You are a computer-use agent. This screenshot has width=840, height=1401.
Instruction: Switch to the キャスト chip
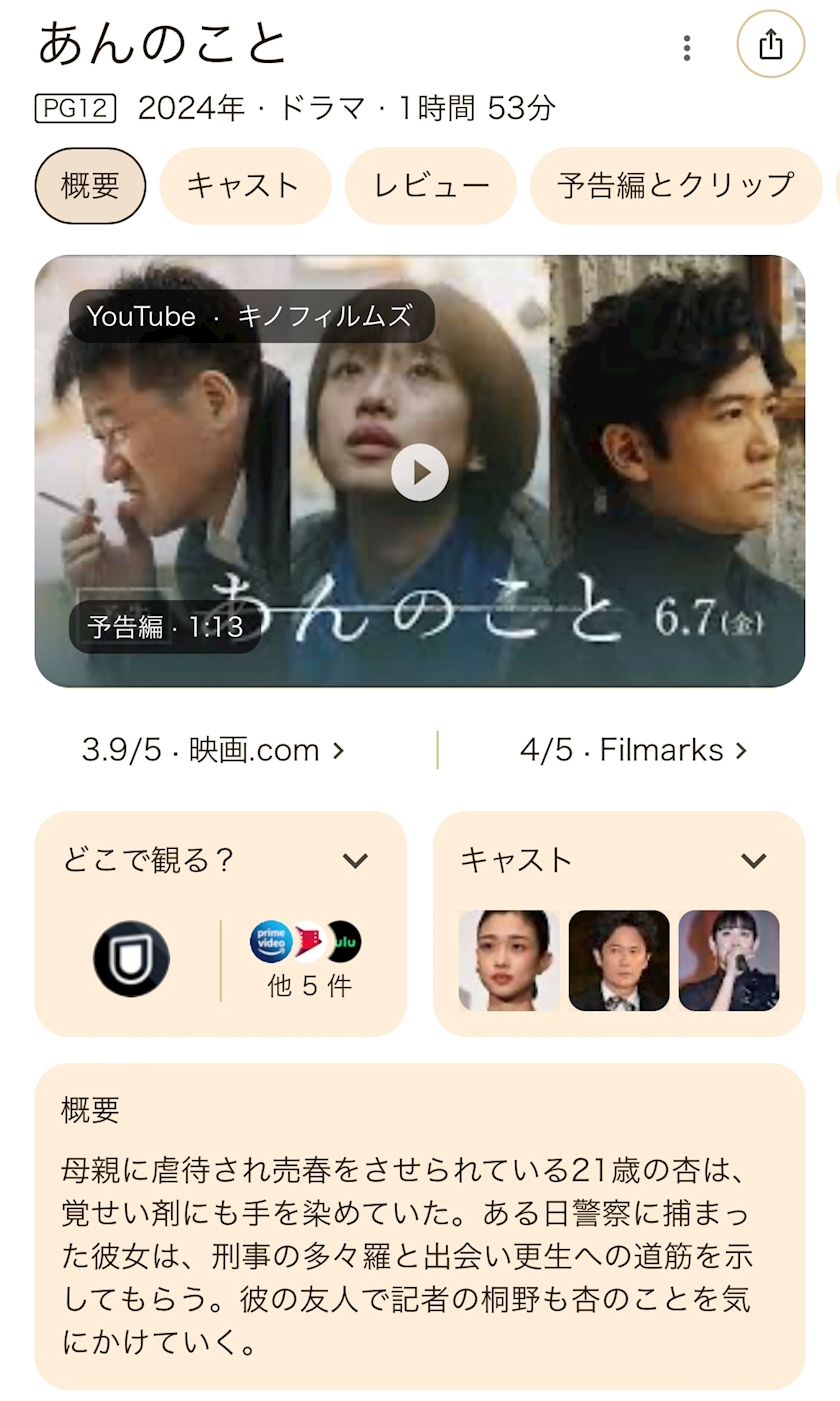244,185
